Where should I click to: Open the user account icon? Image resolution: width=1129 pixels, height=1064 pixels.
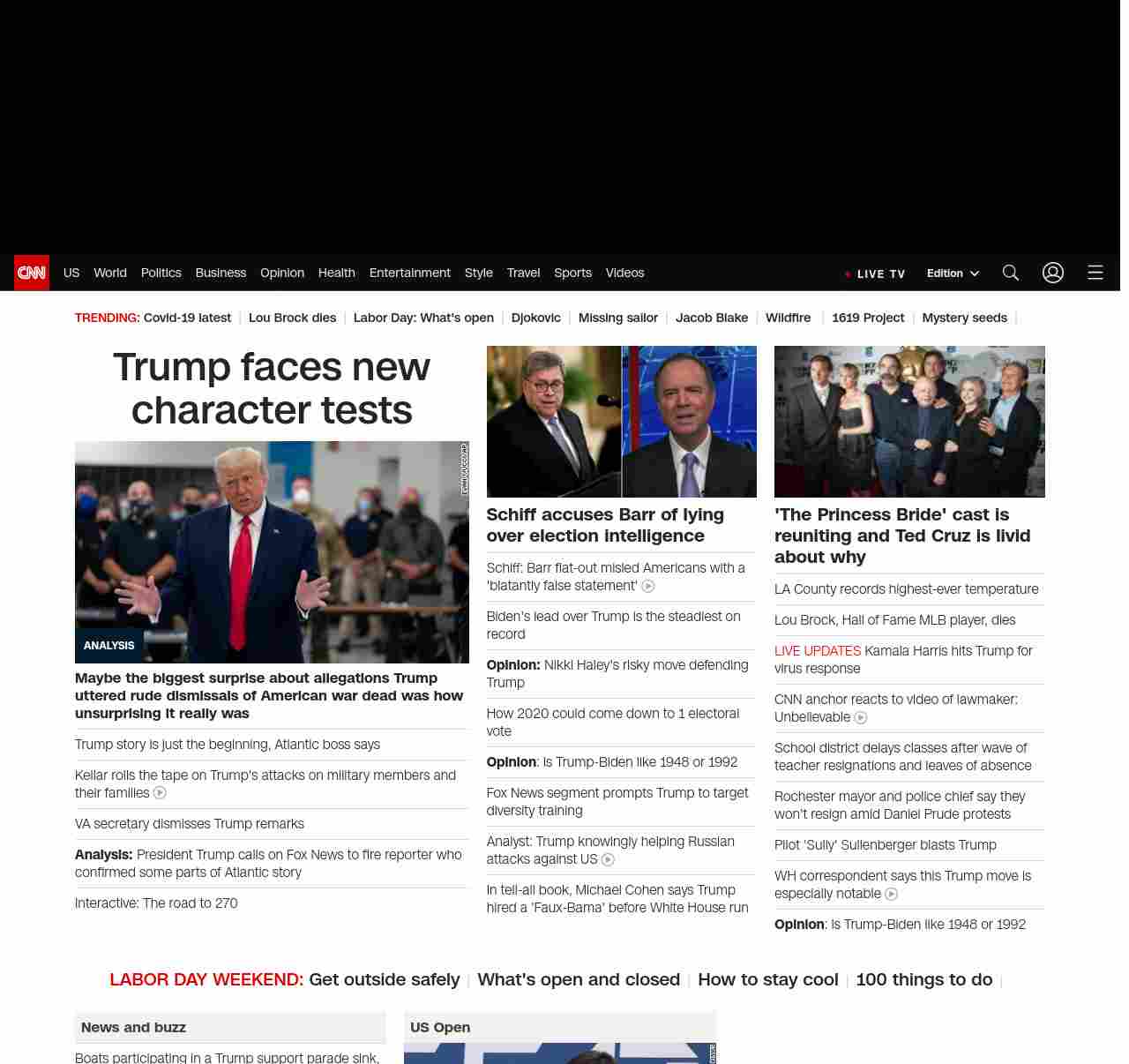tap(1052, 273)
